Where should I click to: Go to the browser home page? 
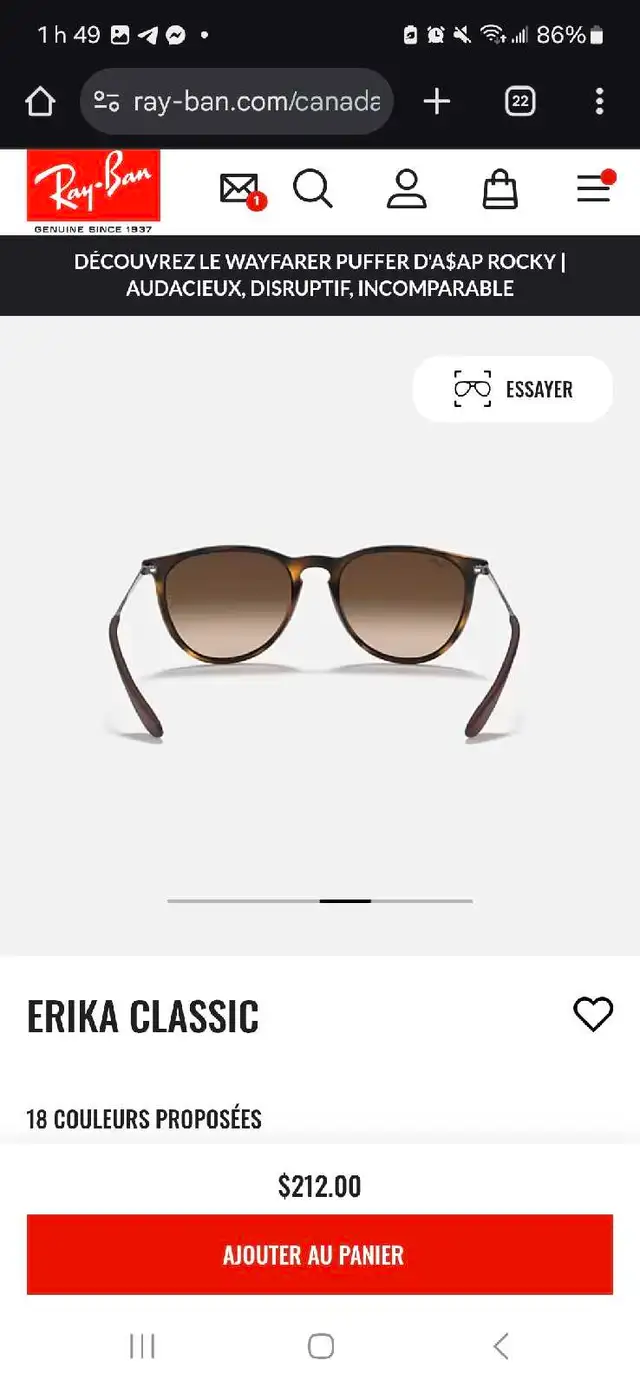[40, 101]
